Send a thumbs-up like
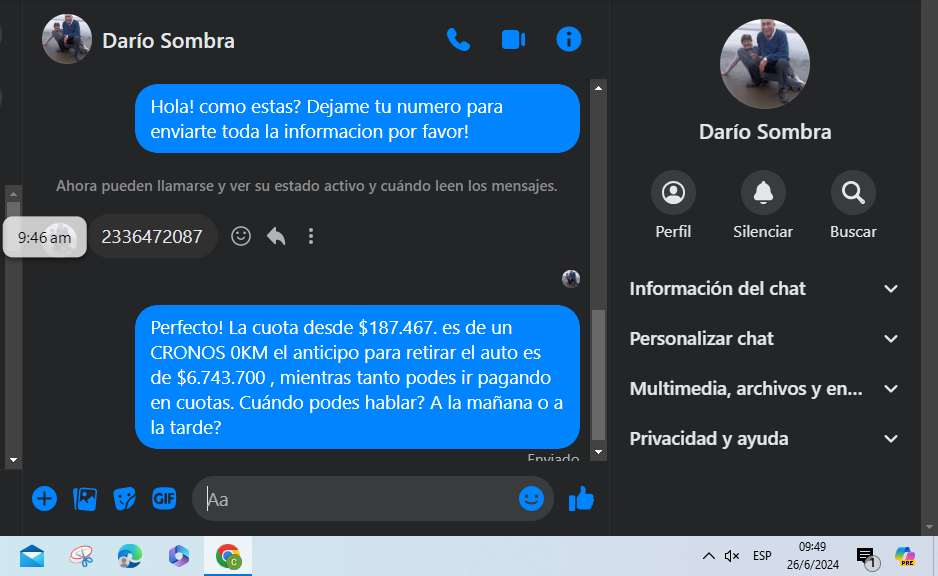The width and height of the screenshot is (938, 576). [x=581, y=498]
